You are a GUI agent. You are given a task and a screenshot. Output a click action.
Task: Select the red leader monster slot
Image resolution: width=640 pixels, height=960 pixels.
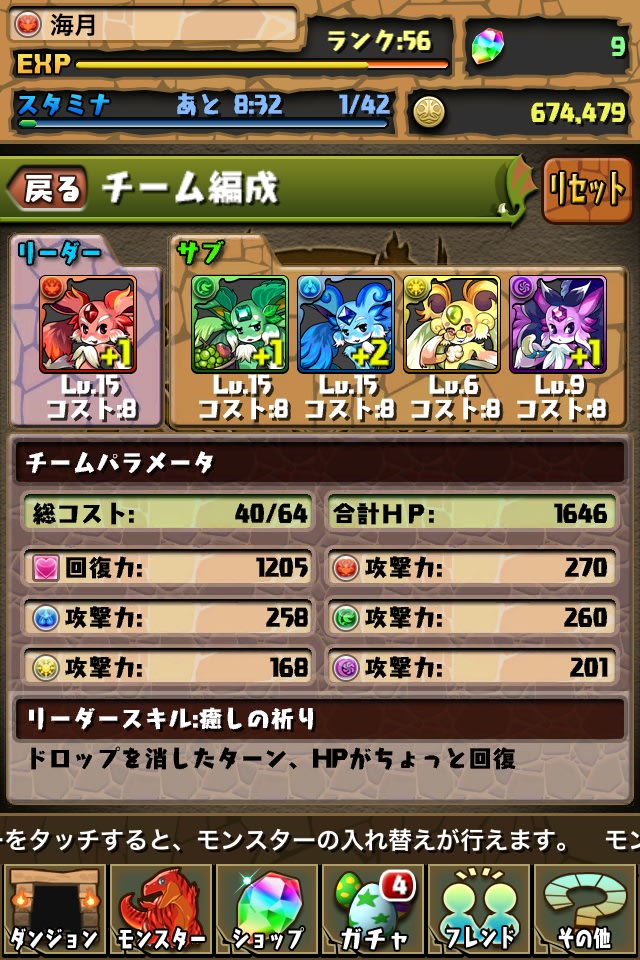coord(88,324)
